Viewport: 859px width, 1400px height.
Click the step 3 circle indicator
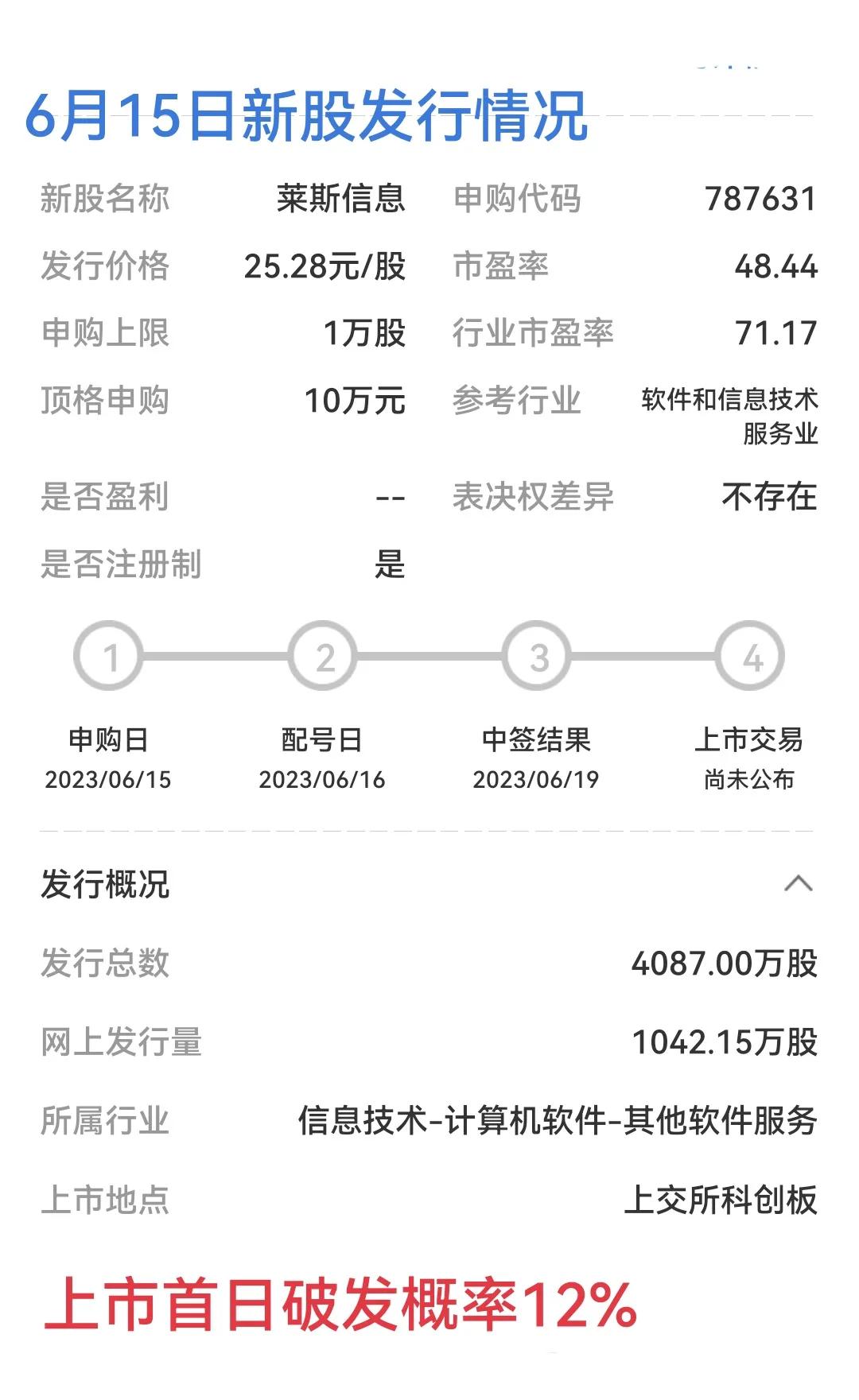(538, 657)
